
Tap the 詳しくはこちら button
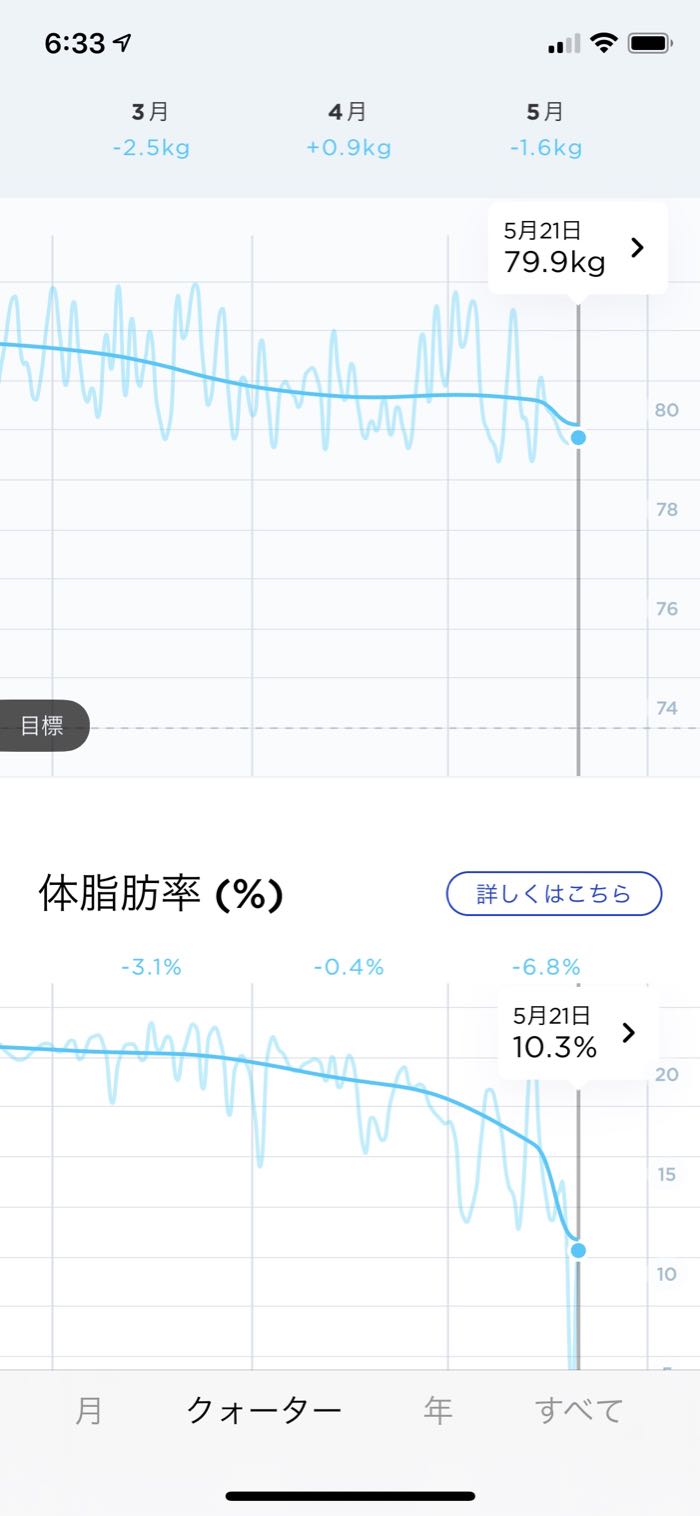(x=554, y=894)
